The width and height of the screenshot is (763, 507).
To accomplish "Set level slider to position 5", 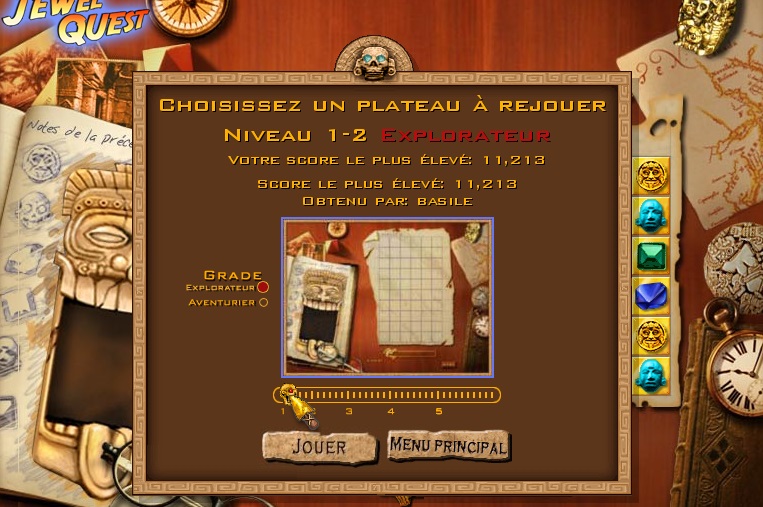I will pyautogui.click(x=438, y=396).
